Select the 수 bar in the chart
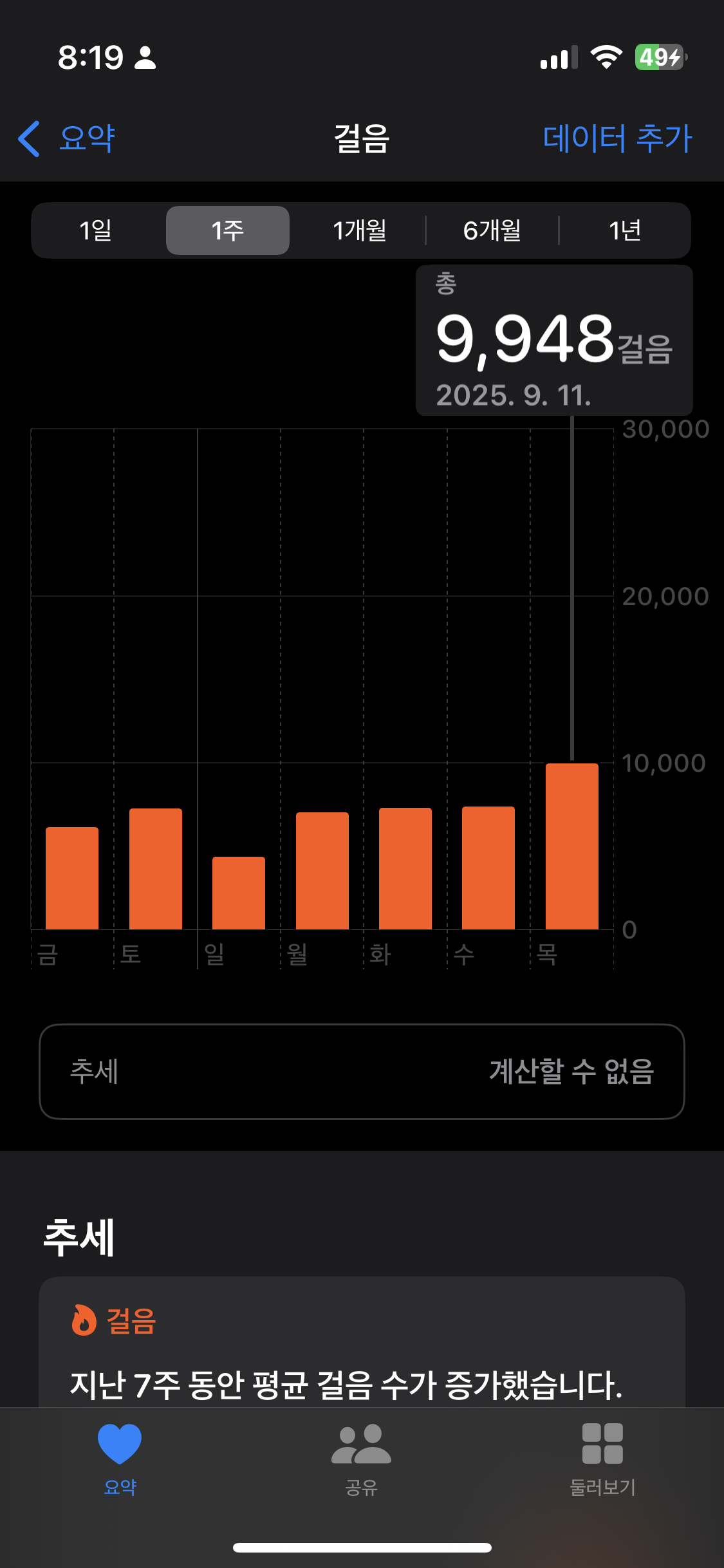The width and height of the screenshot is (724, 1568). 488,868
